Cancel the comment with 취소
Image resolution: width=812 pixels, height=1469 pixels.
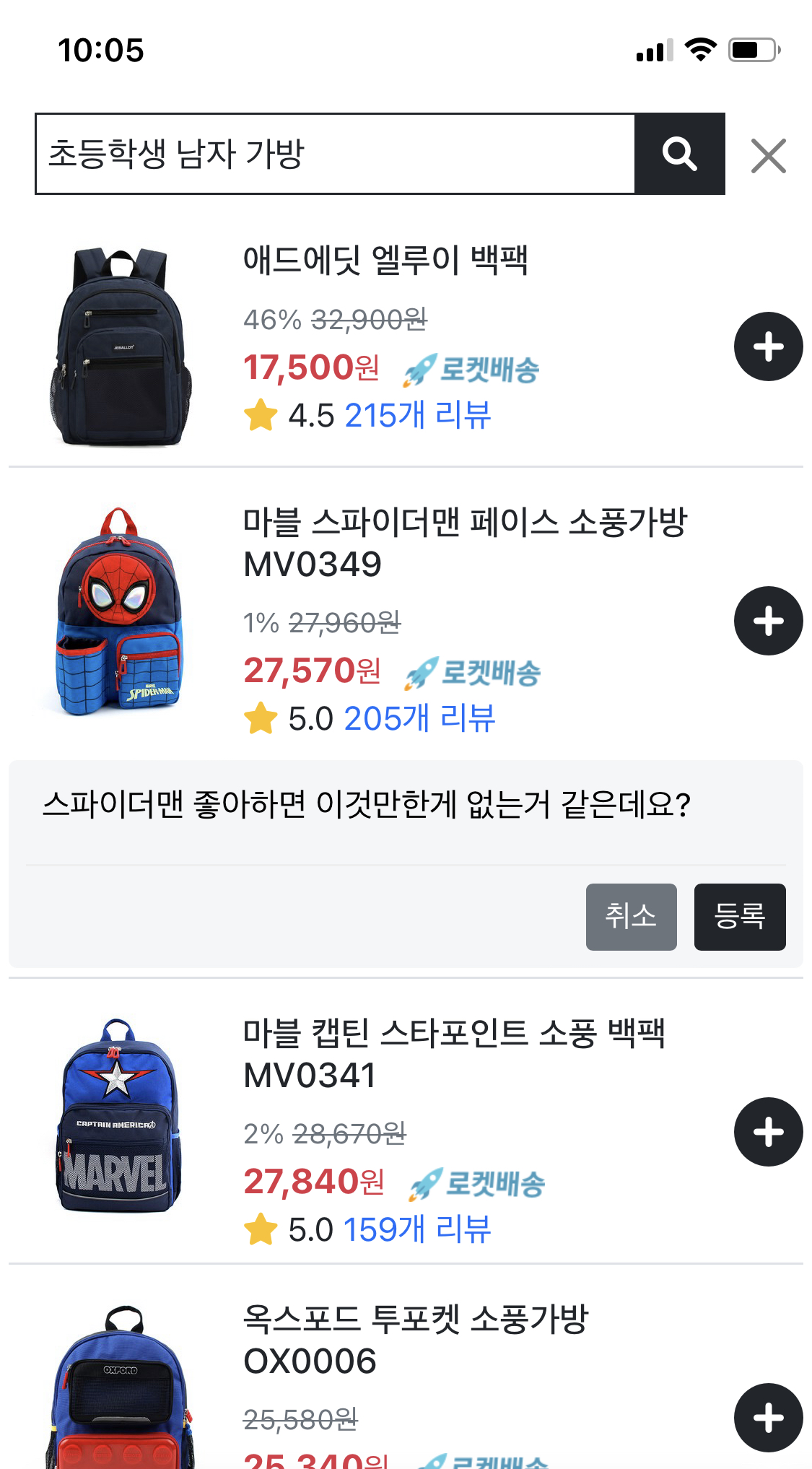pos(631,917)
